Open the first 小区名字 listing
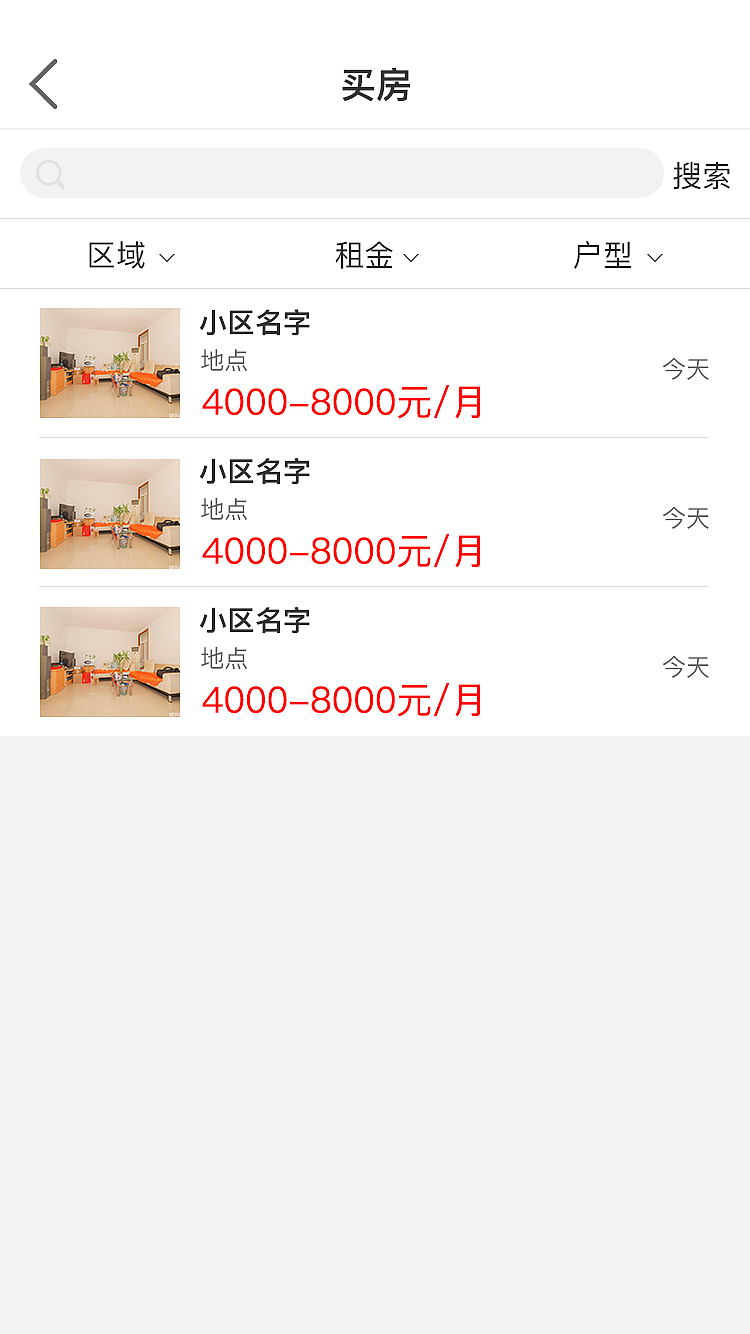The image size is (750, 1334). pos(256,324)
